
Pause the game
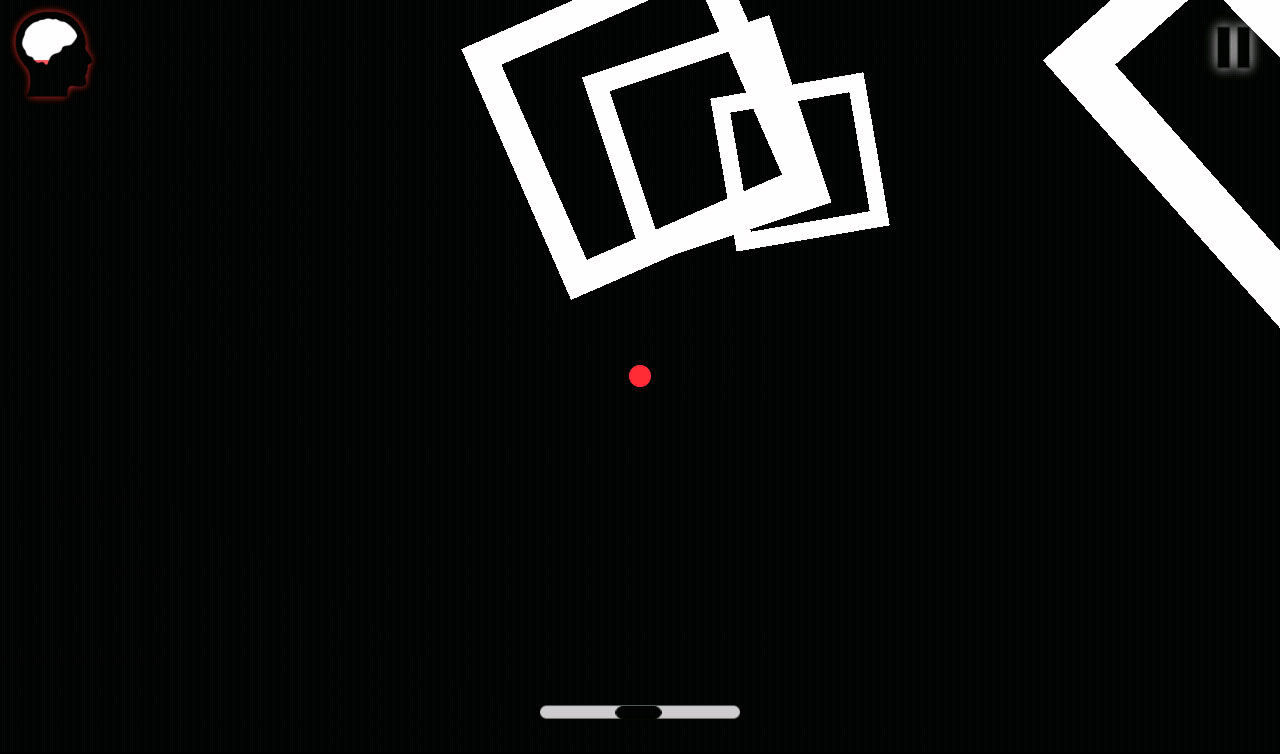coord(1233,47)
